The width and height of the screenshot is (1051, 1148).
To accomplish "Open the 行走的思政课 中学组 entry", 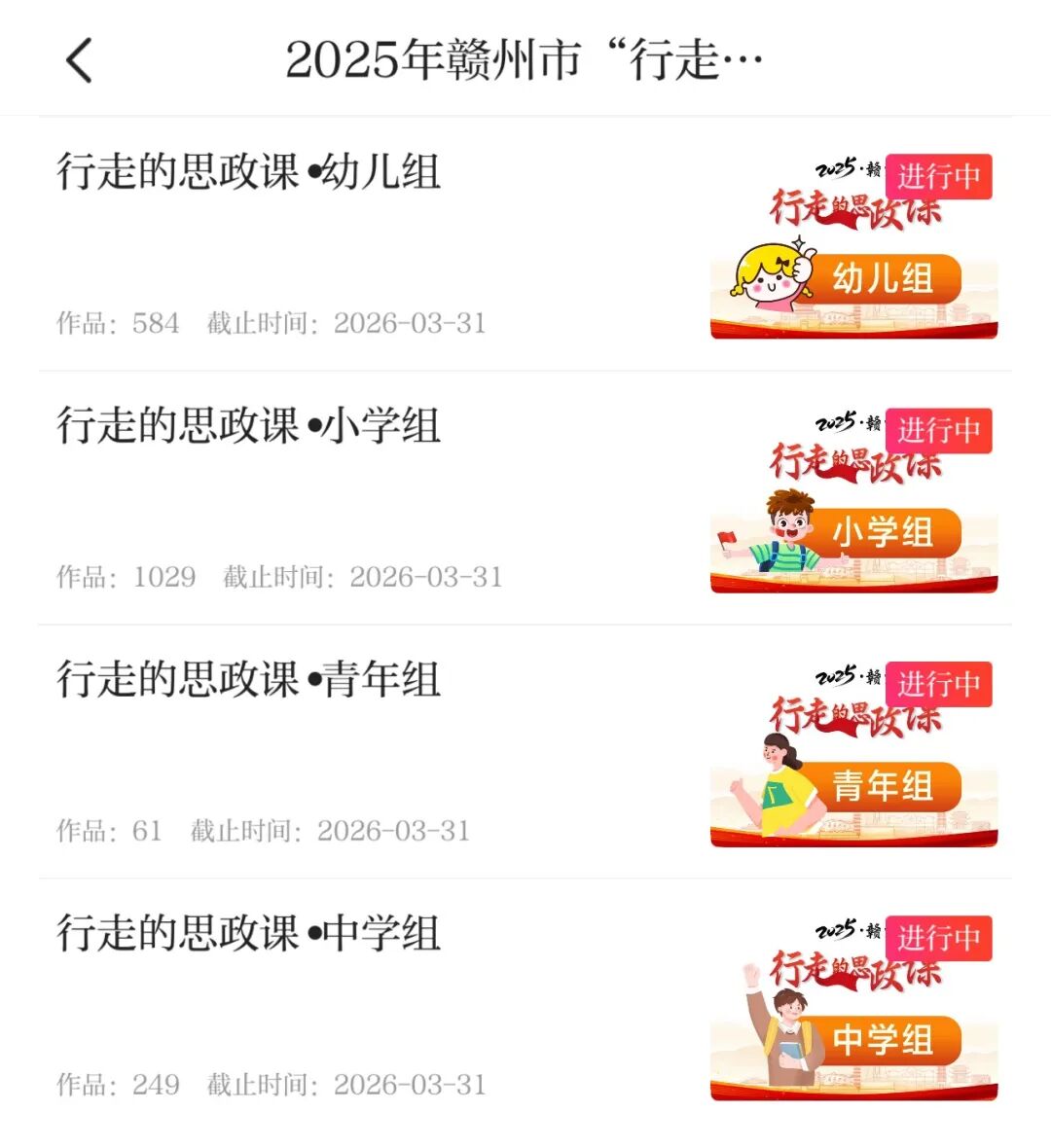I will click(x=249, y=933).
